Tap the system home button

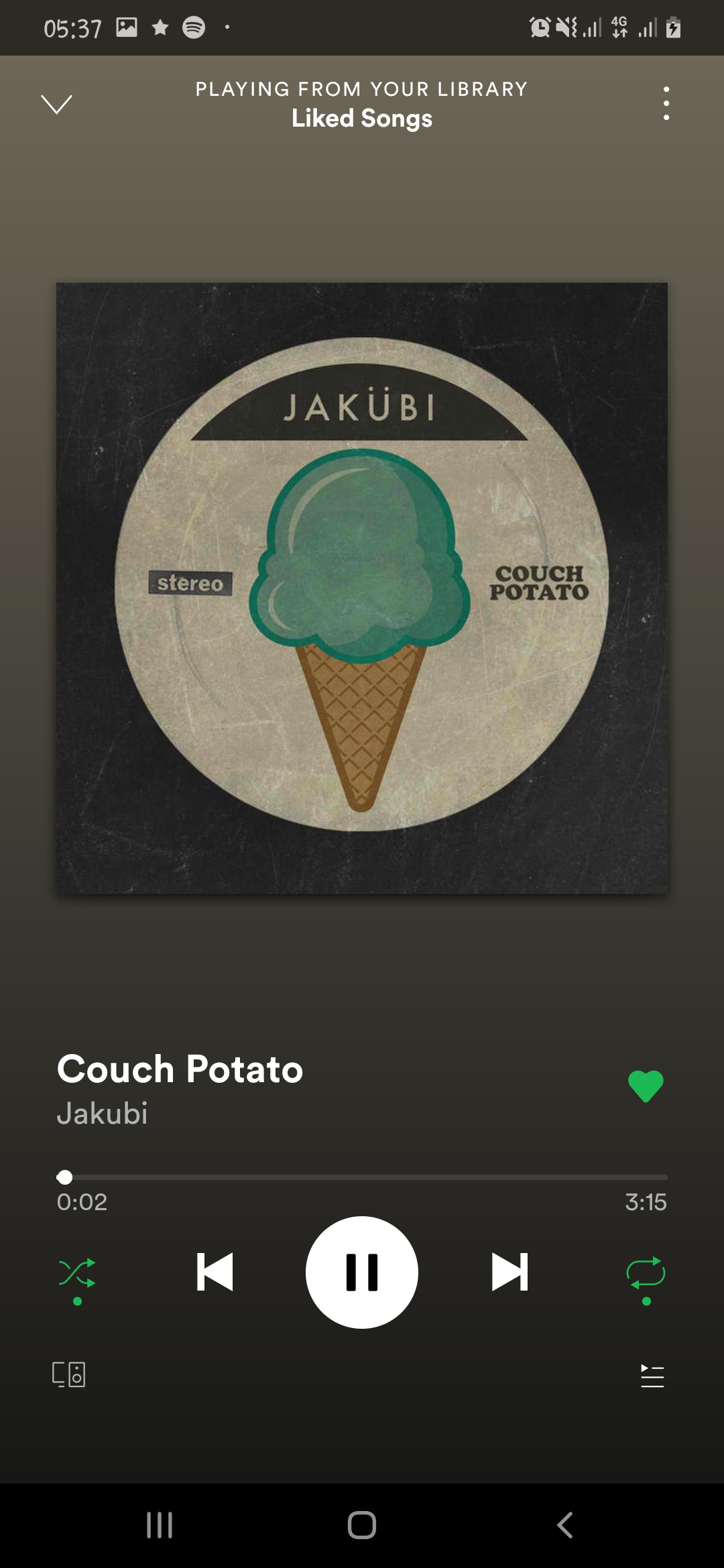click(362, 1526)
